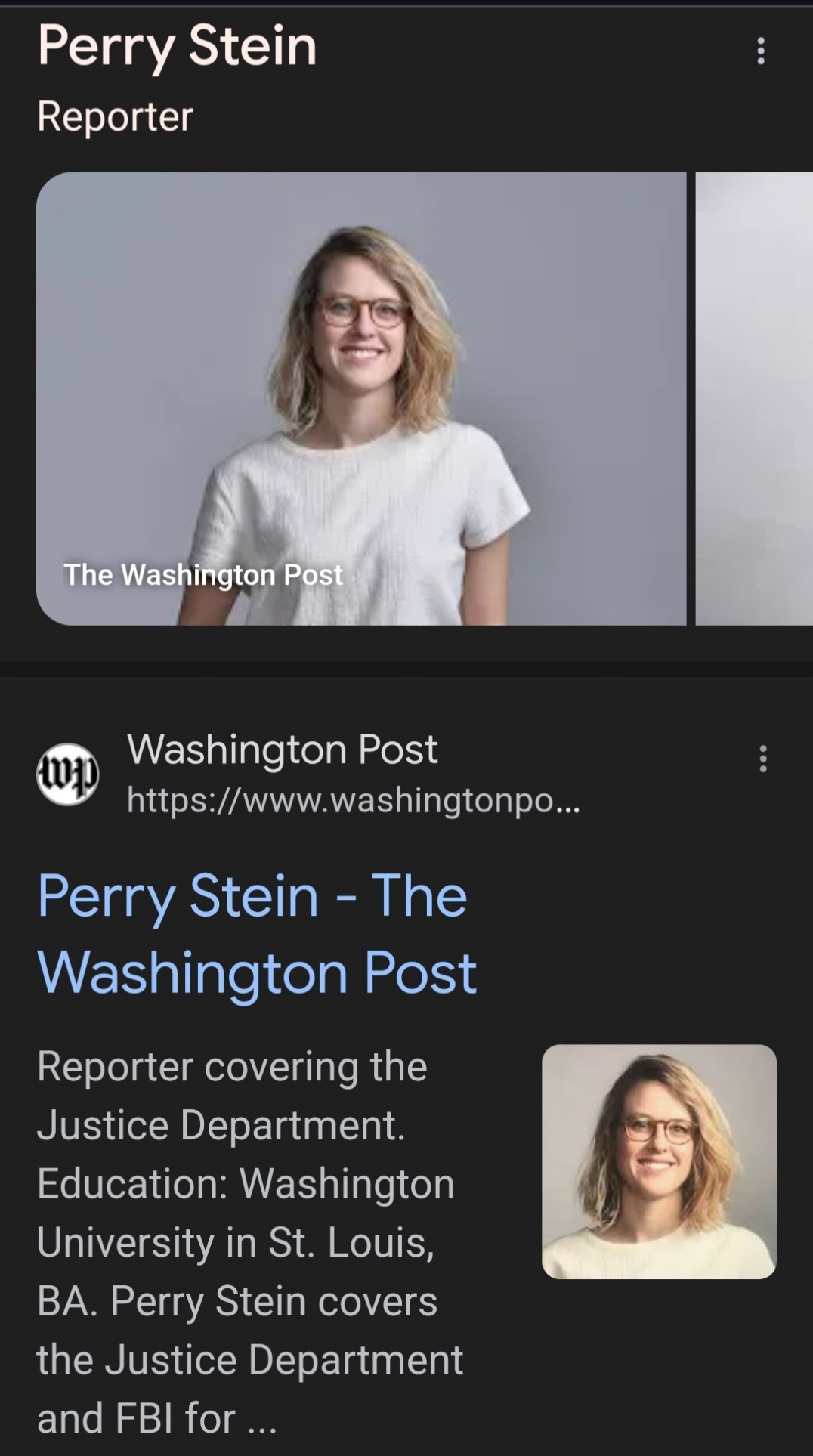Screen dimensions: 813x1456
Task: Open the large Washington Post photo tile
Action: (361, 398)
